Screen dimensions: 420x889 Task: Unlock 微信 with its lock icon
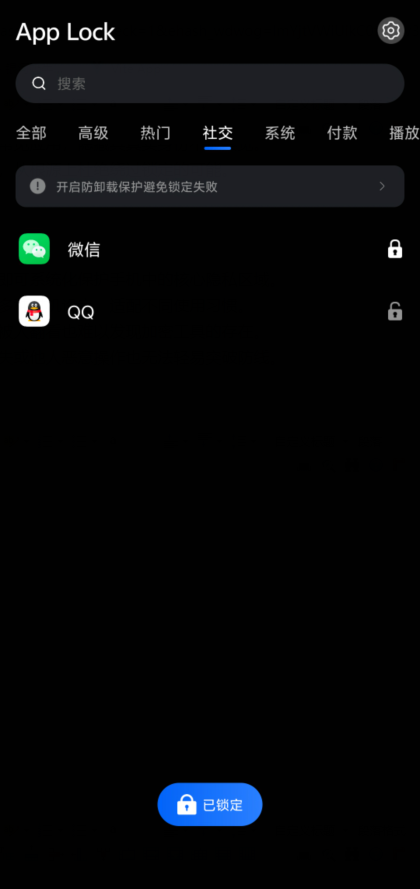pos(394,249)
